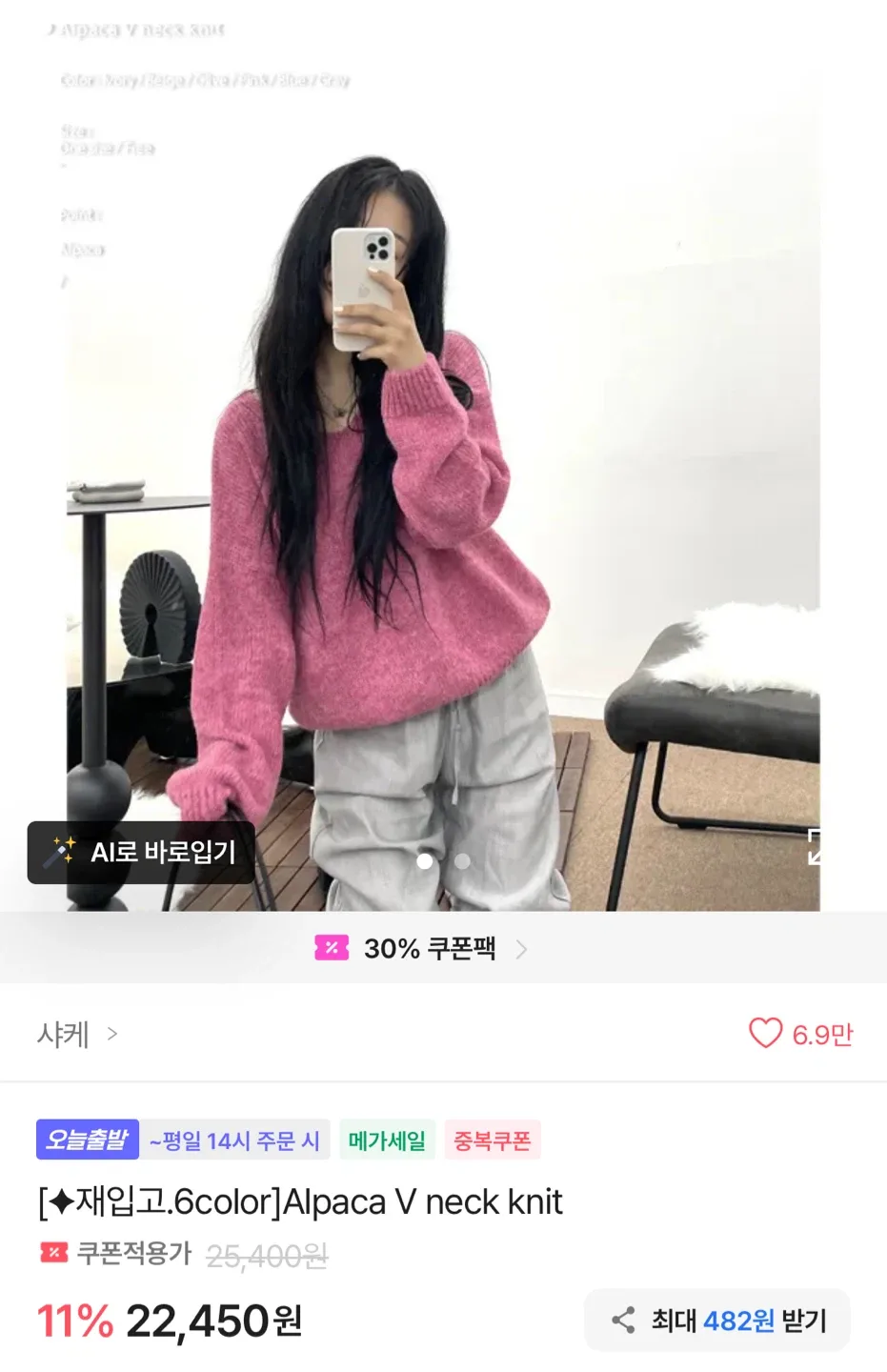Jump to the second image page dot

click(462, 861)
